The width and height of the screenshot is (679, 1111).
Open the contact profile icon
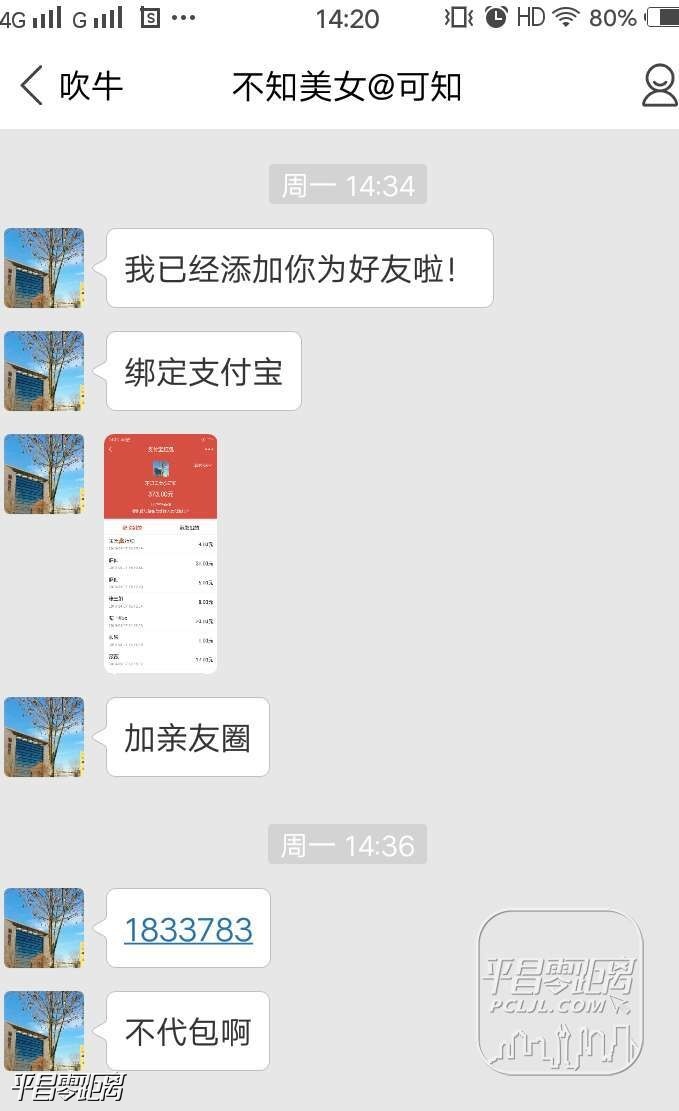(659, 86)
